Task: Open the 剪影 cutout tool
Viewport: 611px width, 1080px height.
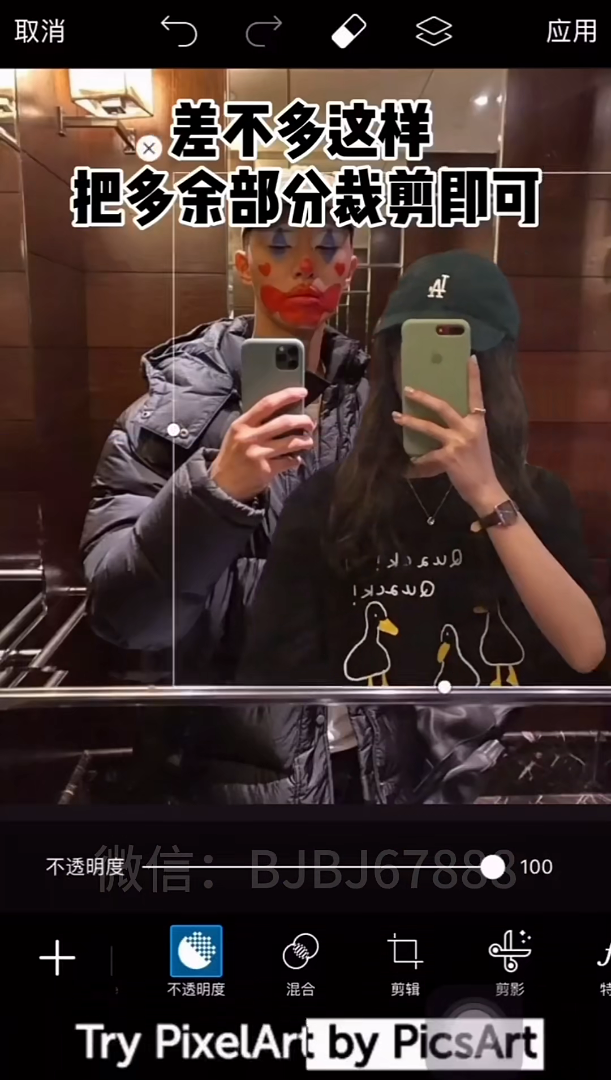Action: pyautogui.click(x=509, y=960)
